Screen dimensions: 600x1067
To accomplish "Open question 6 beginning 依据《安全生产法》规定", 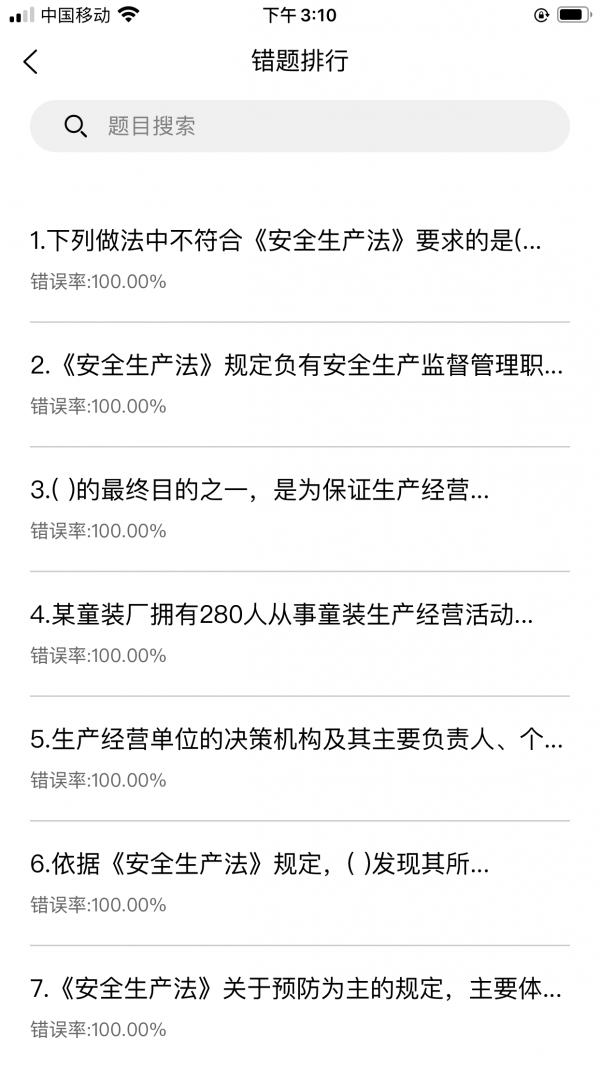I will (260, 866).
